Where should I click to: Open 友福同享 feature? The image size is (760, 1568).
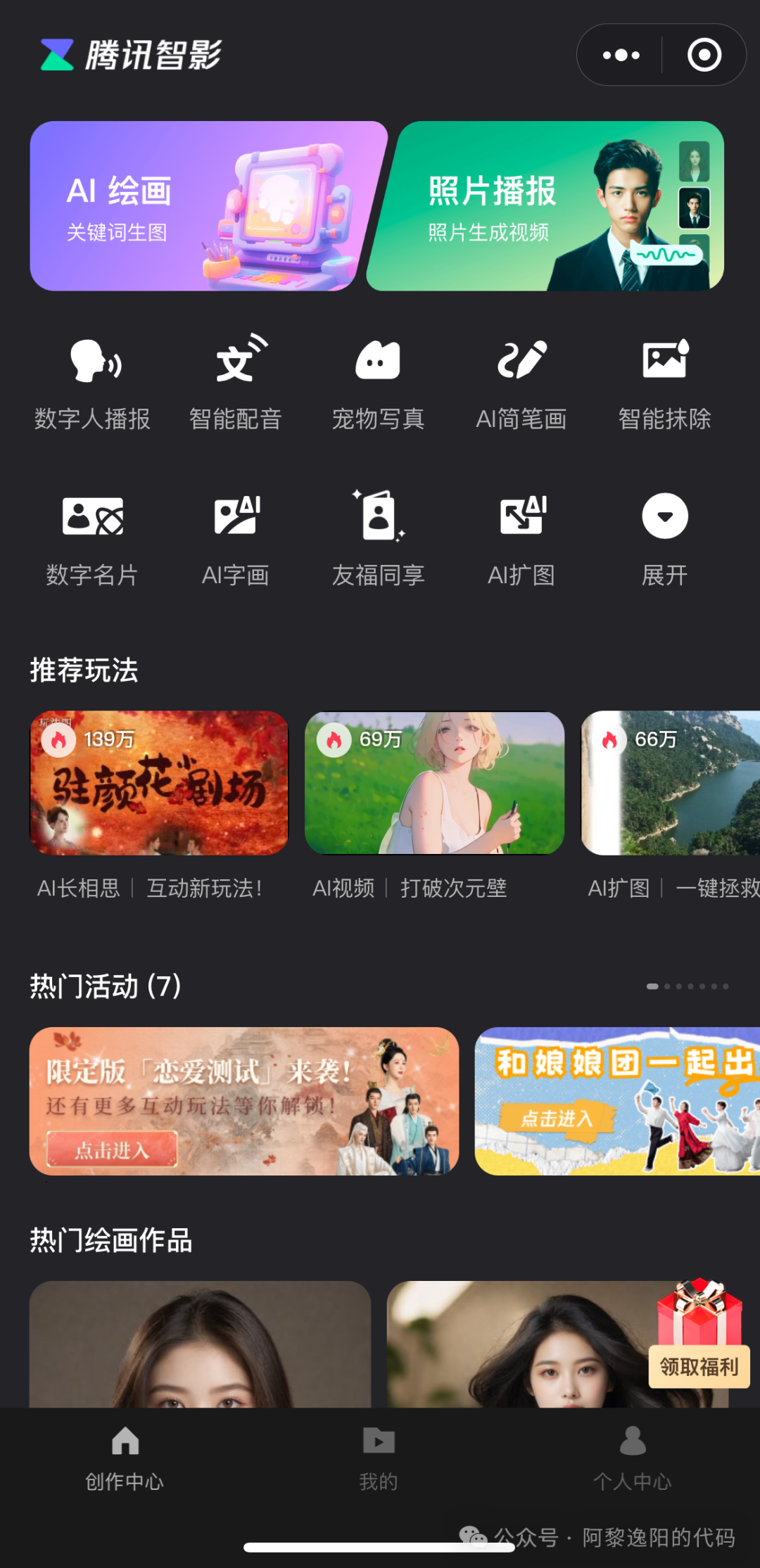point(379,540)
